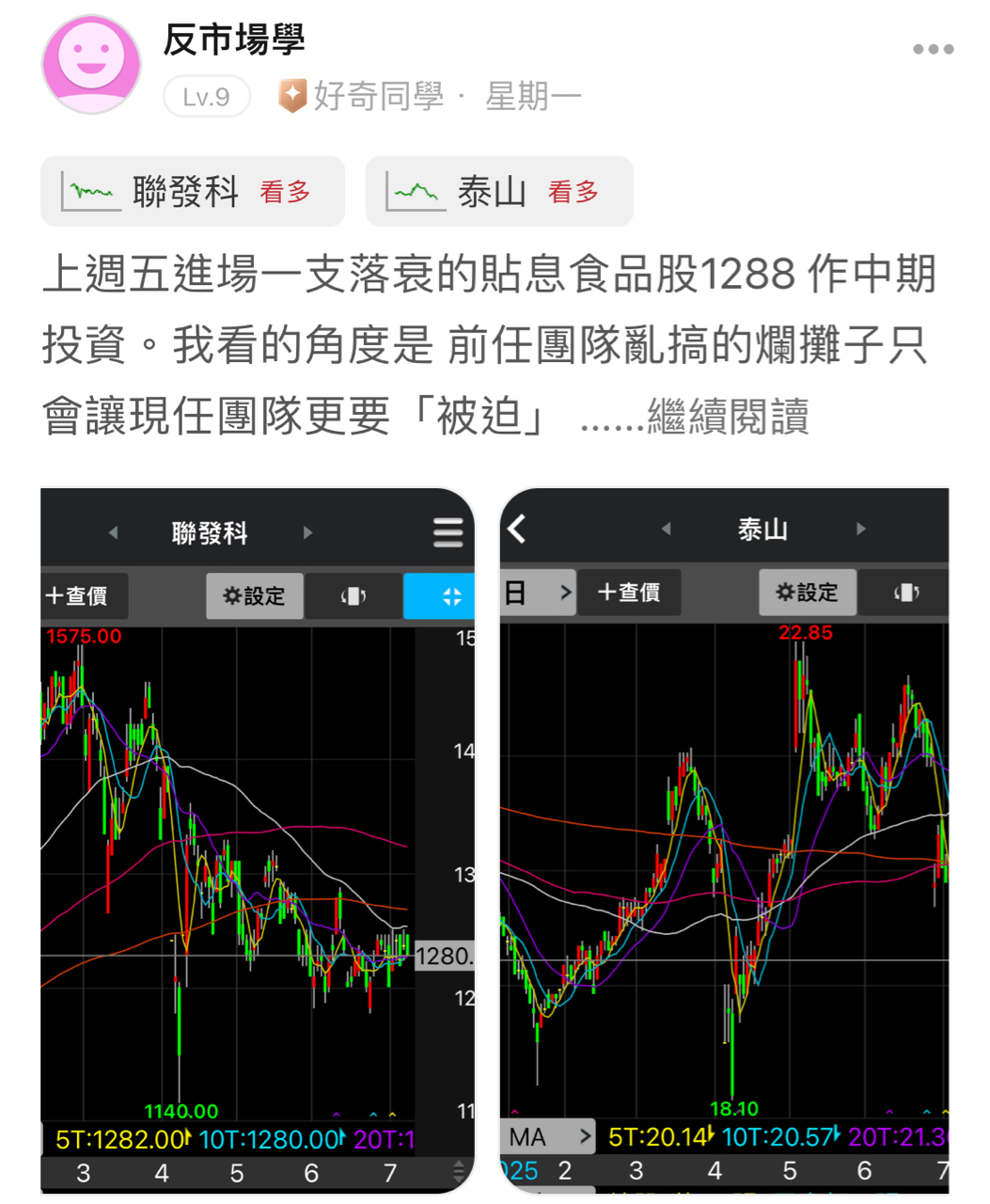Open 反市場學's profile avatar
This screenshot has width=990, height=1204.
(91, 64)
